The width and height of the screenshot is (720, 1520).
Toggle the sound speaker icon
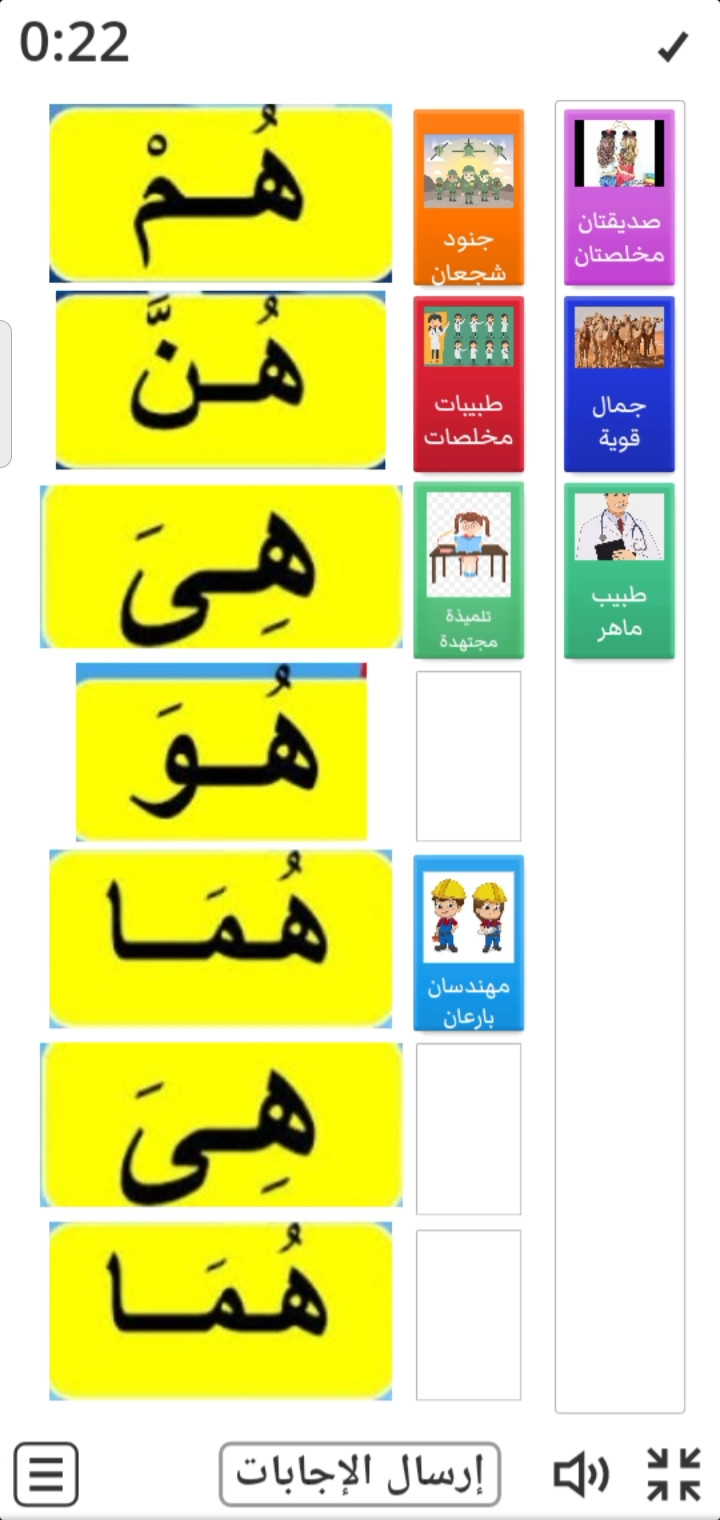[581, 1474]
